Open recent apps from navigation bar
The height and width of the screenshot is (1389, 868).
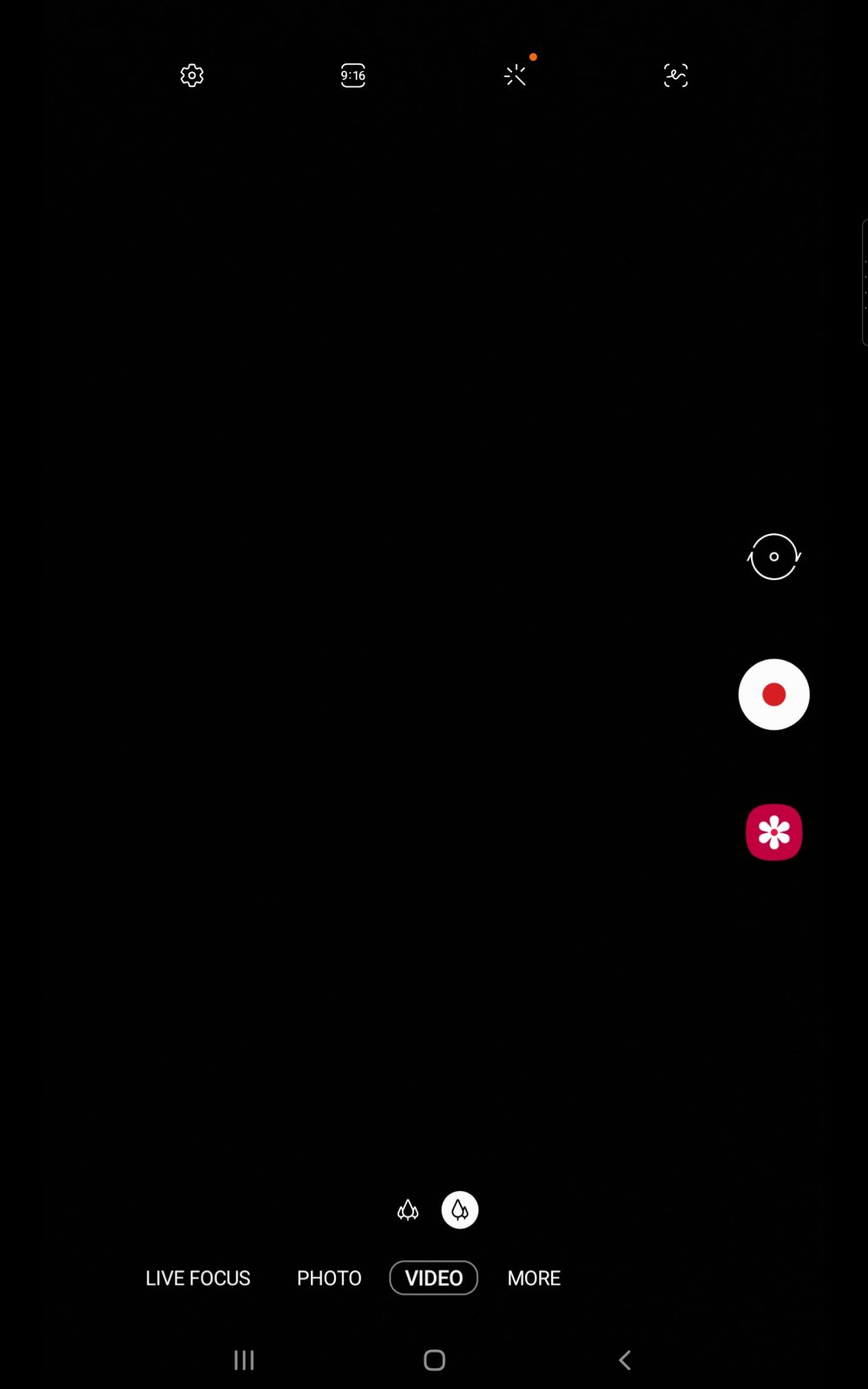(x=244, y=1360)
